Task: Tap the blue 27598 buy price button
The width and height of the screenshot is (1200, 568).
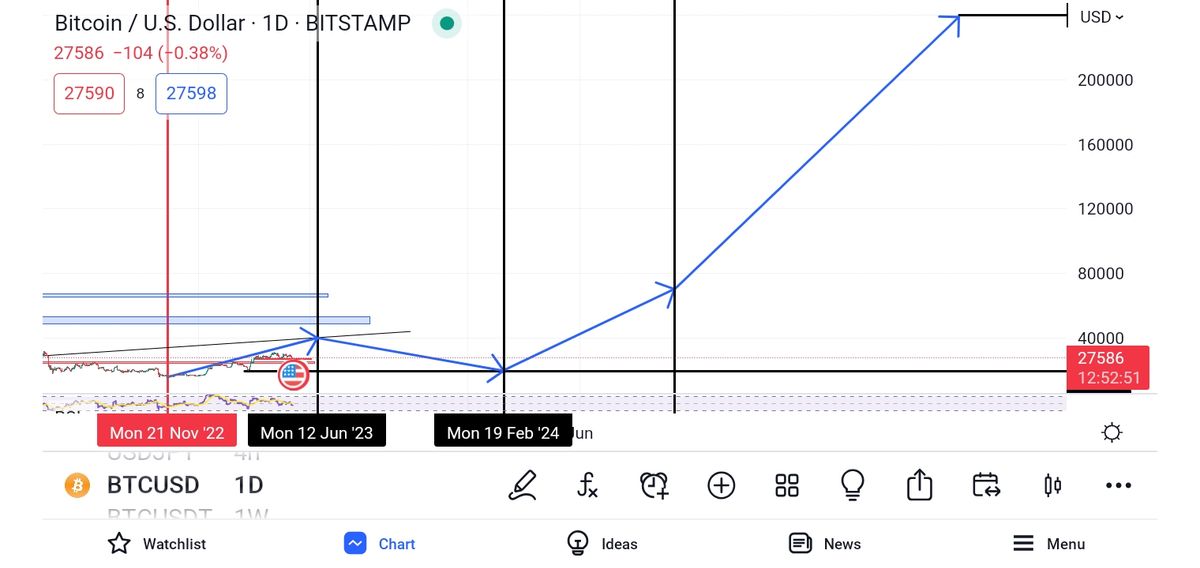Action: click(x=191, y=93)
